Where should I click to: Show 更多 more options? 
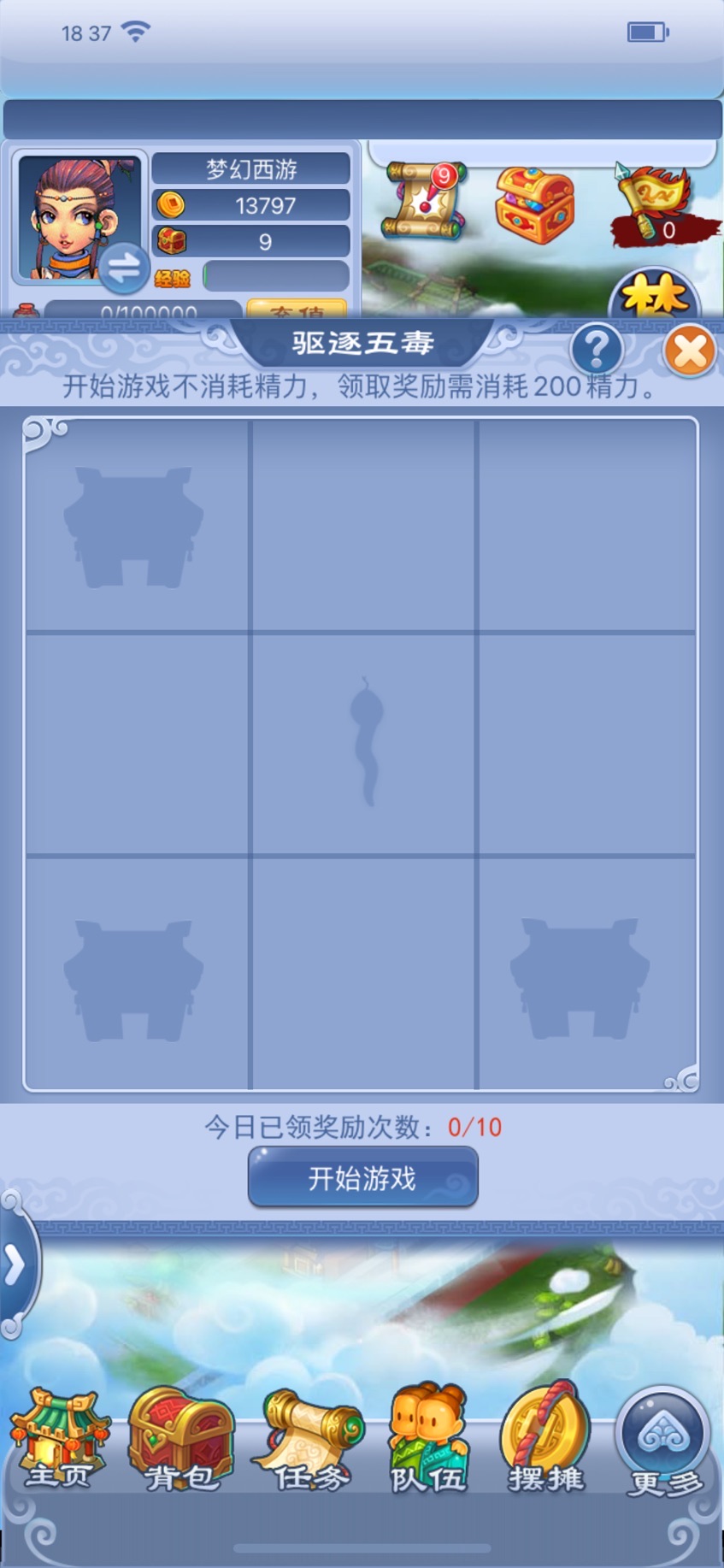(x=664, y=1441)
